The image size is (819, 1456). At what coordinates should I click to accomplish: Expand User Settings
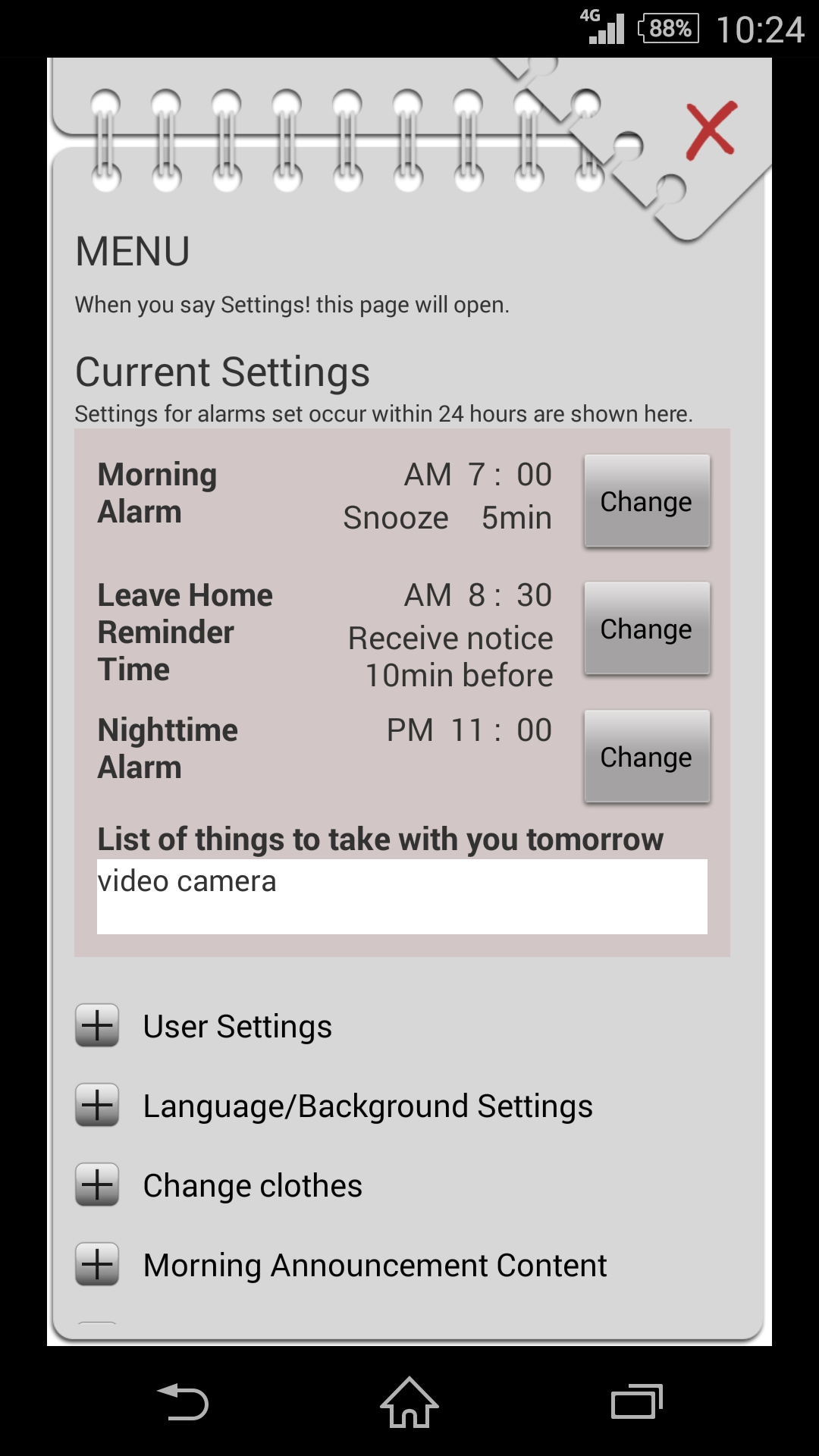(97, 1025)
